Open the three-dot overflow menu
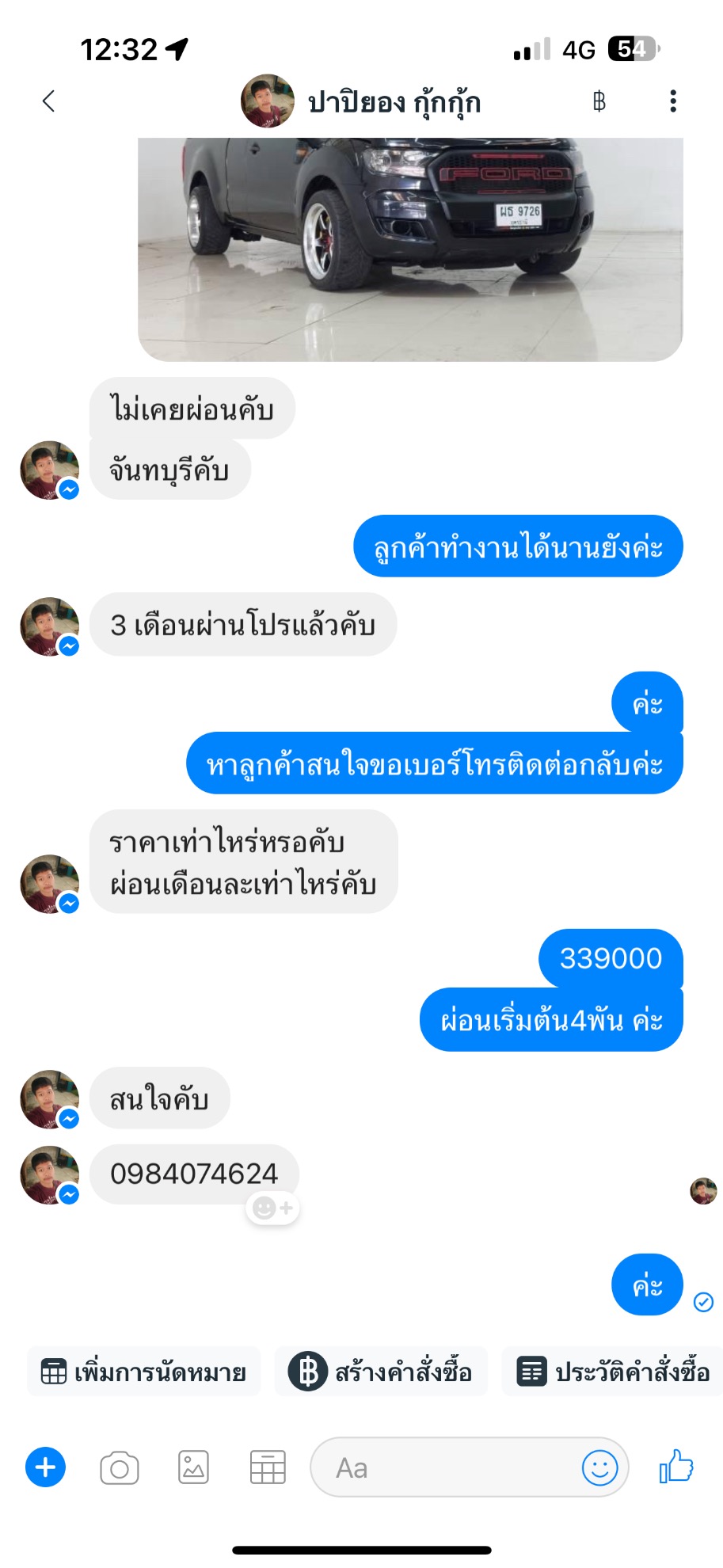The image size is (723, 1568). (672, 101)
